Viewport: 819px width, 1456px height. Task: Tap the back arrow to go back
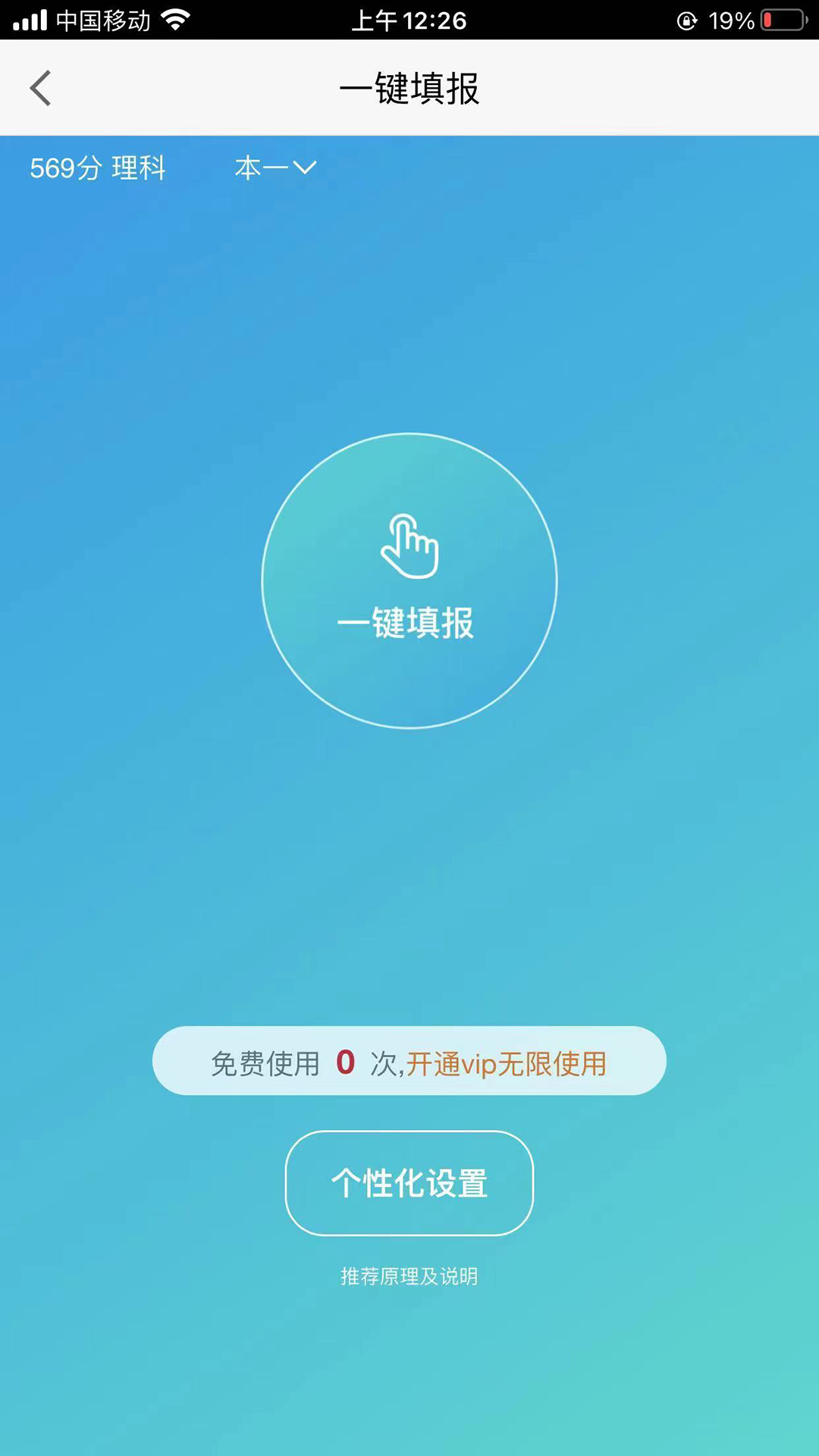(x=40, y=87)
